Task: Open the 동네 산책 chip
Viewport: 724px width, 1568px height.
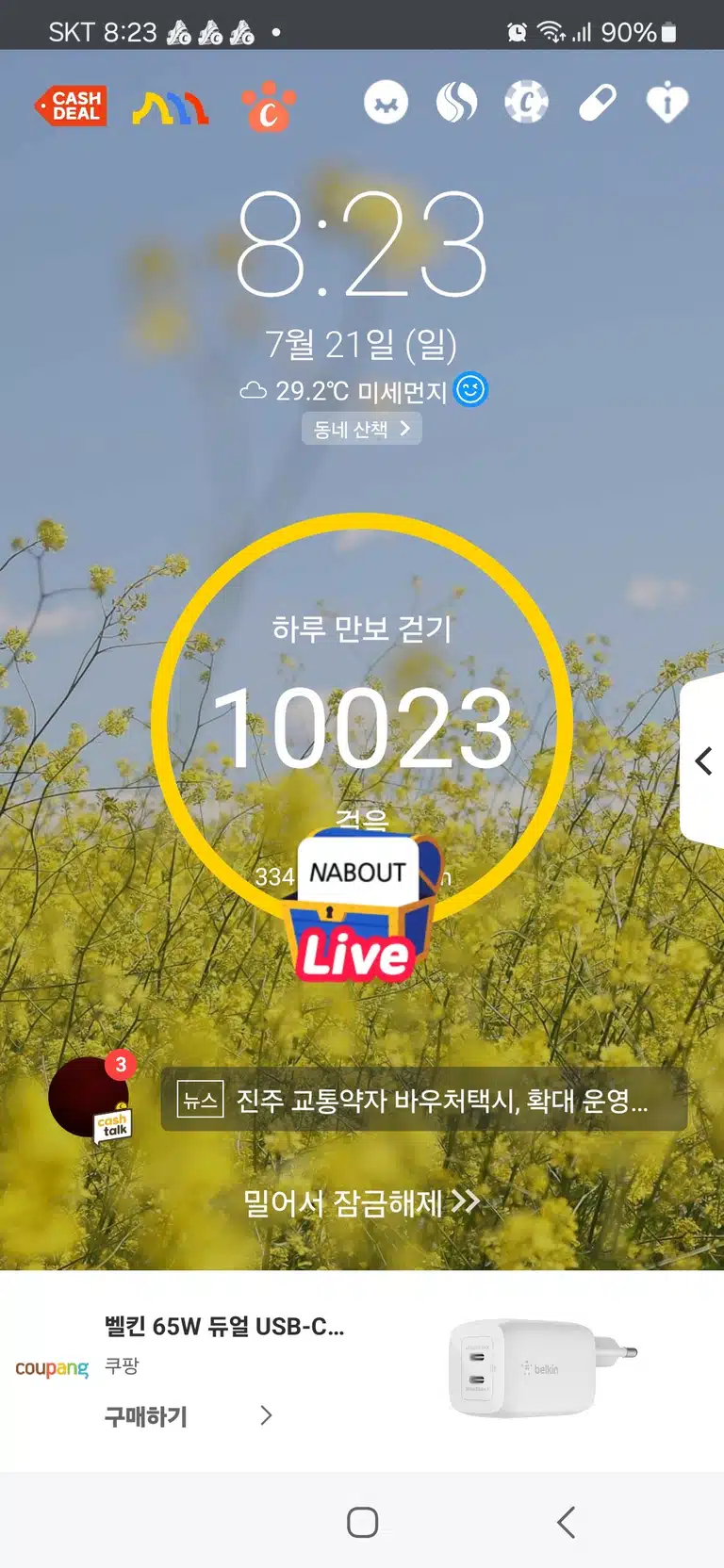Action: [x=362, y=429]
